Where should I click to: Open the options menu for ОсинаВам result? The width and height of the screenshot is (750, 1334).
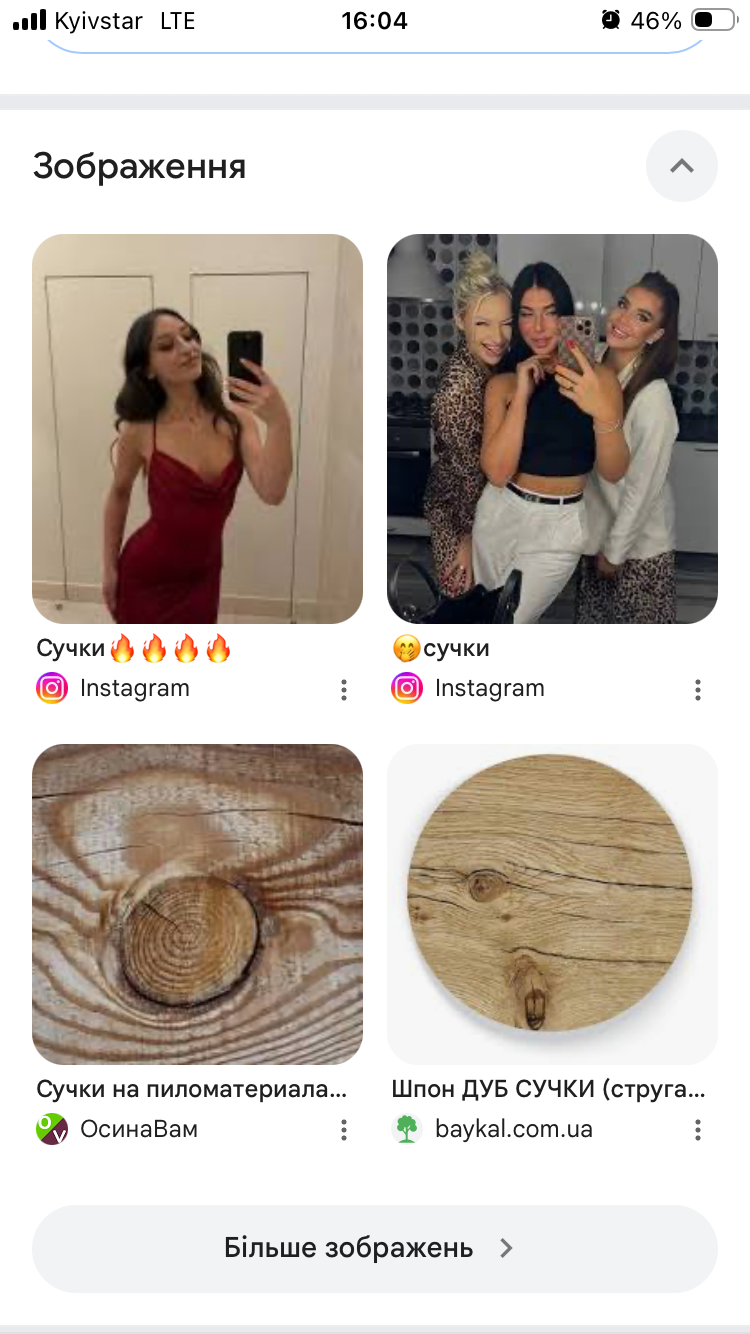pyautogui.click(x=343, y=1130)
